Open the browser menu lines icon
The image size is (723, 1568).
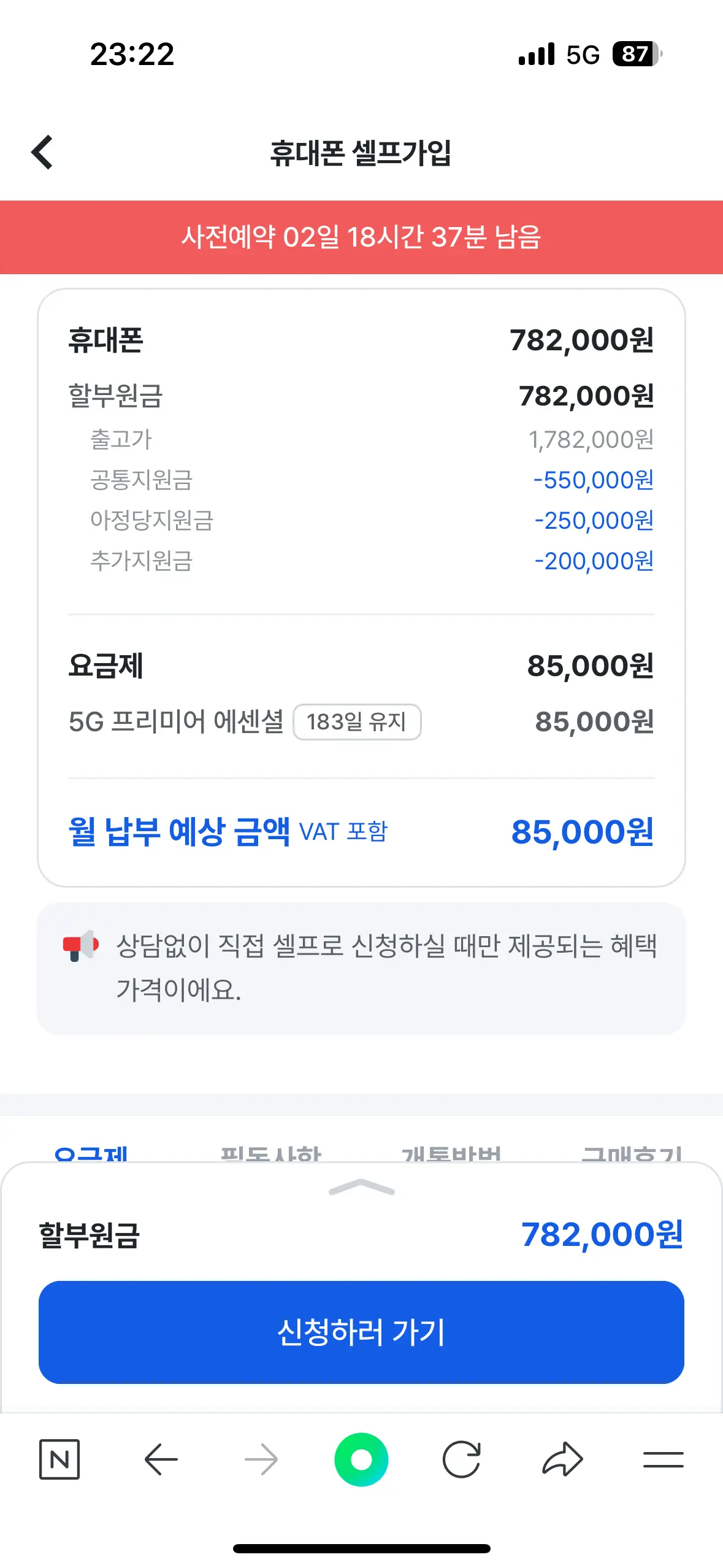coord(663,1459)
